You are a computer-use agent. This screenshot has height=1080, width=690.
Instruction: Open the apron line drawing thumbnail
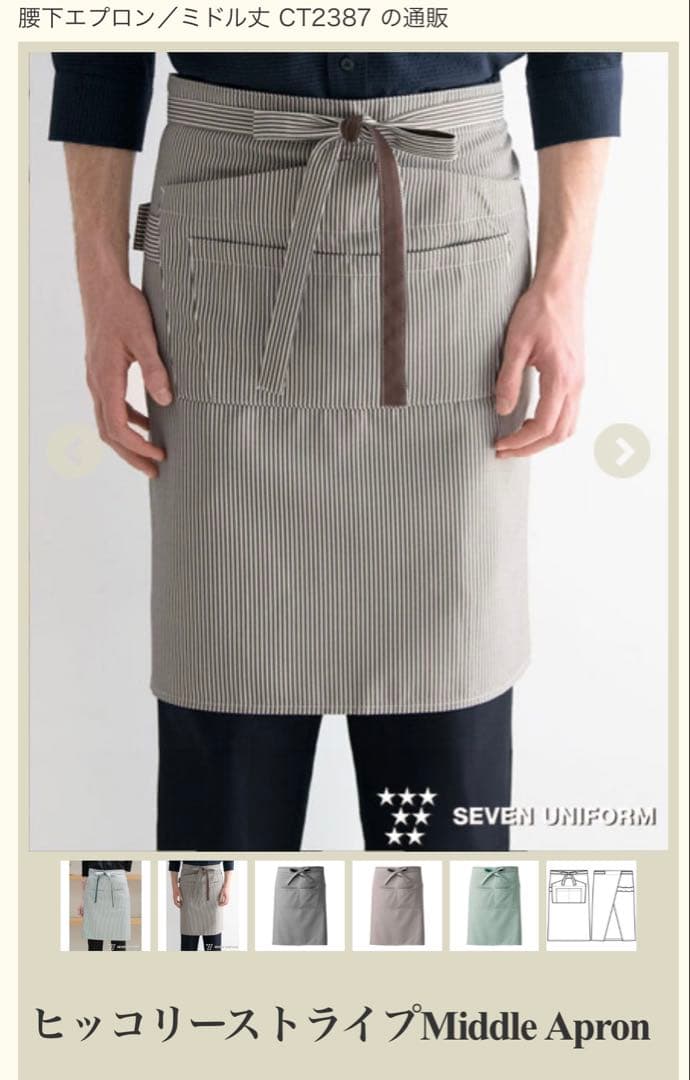pyautogui.click(x=590, y=905)
